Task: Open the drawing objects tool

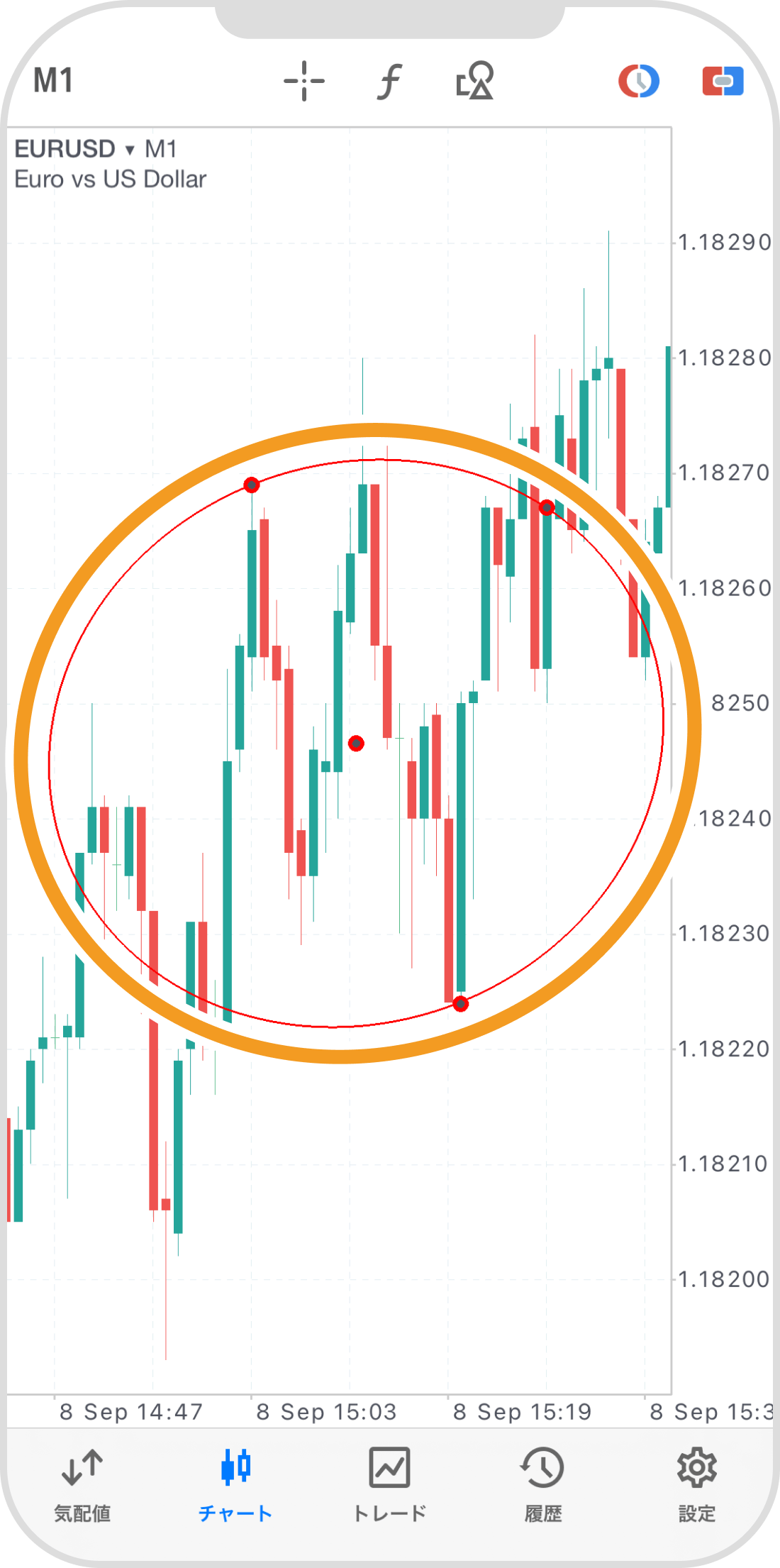Action: click(x=474, y=81)
